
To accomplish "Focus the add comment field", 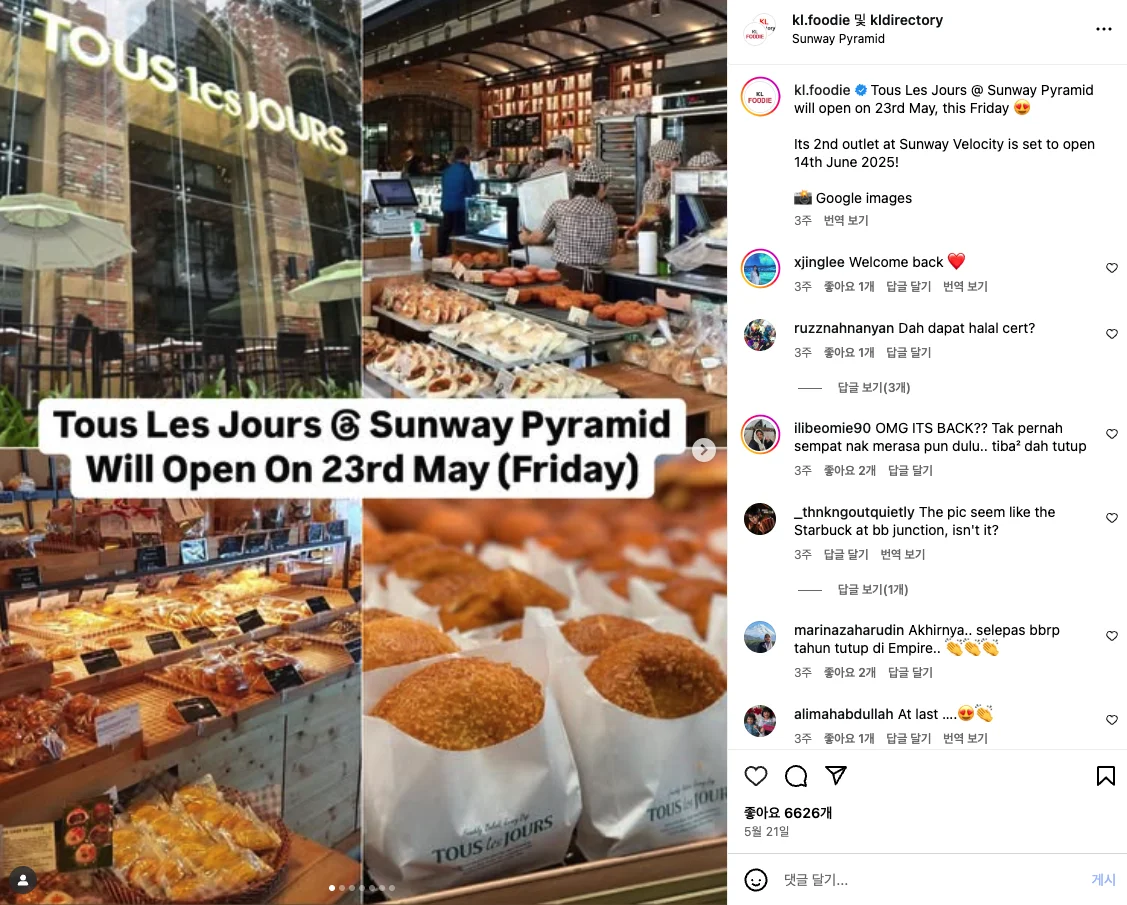I will 930,880.
